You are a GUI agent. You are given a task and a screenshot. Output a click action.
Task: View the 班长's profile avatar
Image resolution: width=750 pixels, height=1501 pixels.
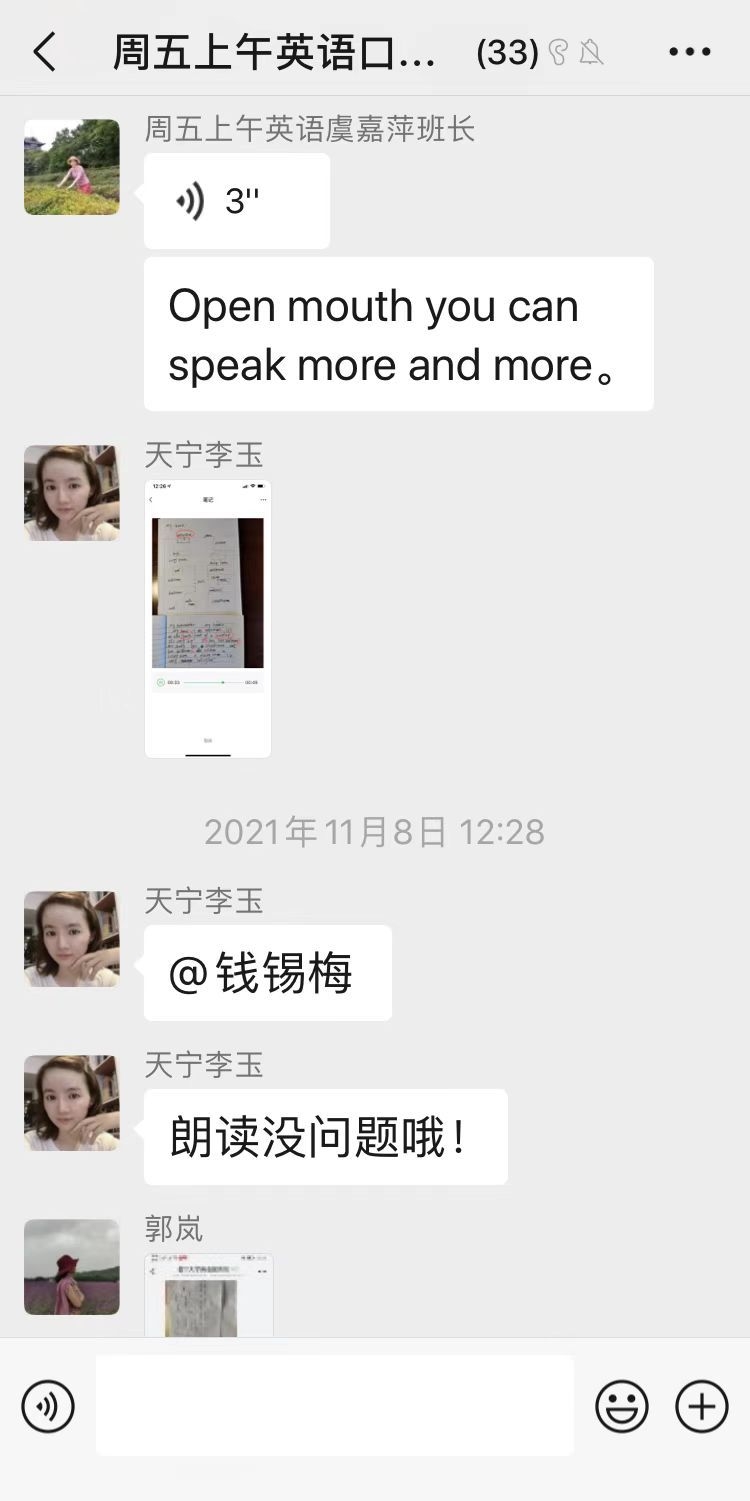click(x=72, y=167)
